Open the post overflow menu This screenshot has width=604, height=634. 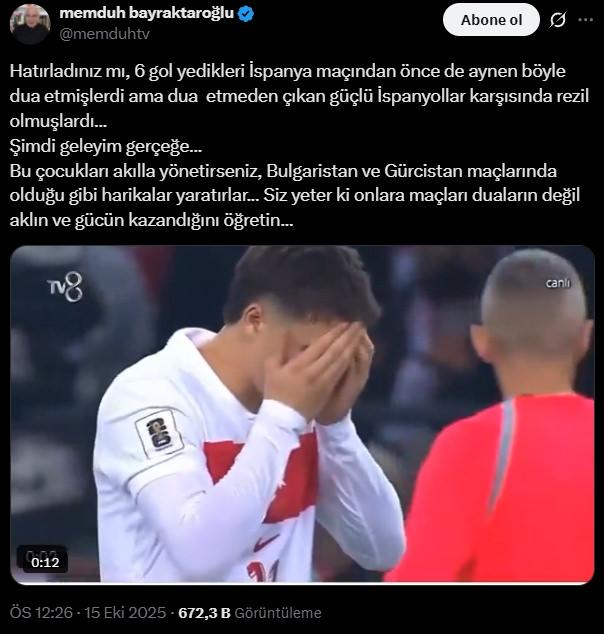tap(585, 20)
